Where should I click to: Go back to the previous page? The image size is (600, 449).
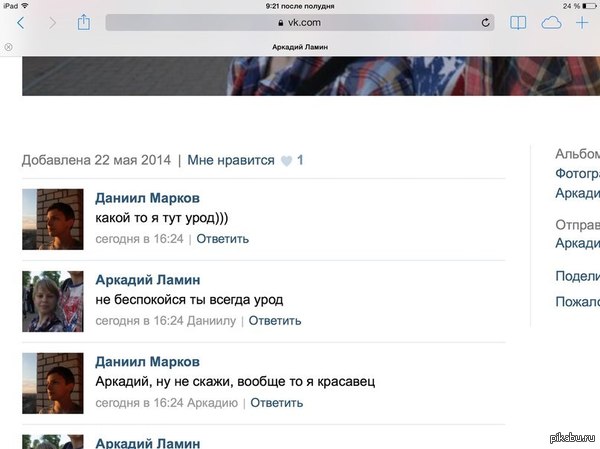[21, 22]
